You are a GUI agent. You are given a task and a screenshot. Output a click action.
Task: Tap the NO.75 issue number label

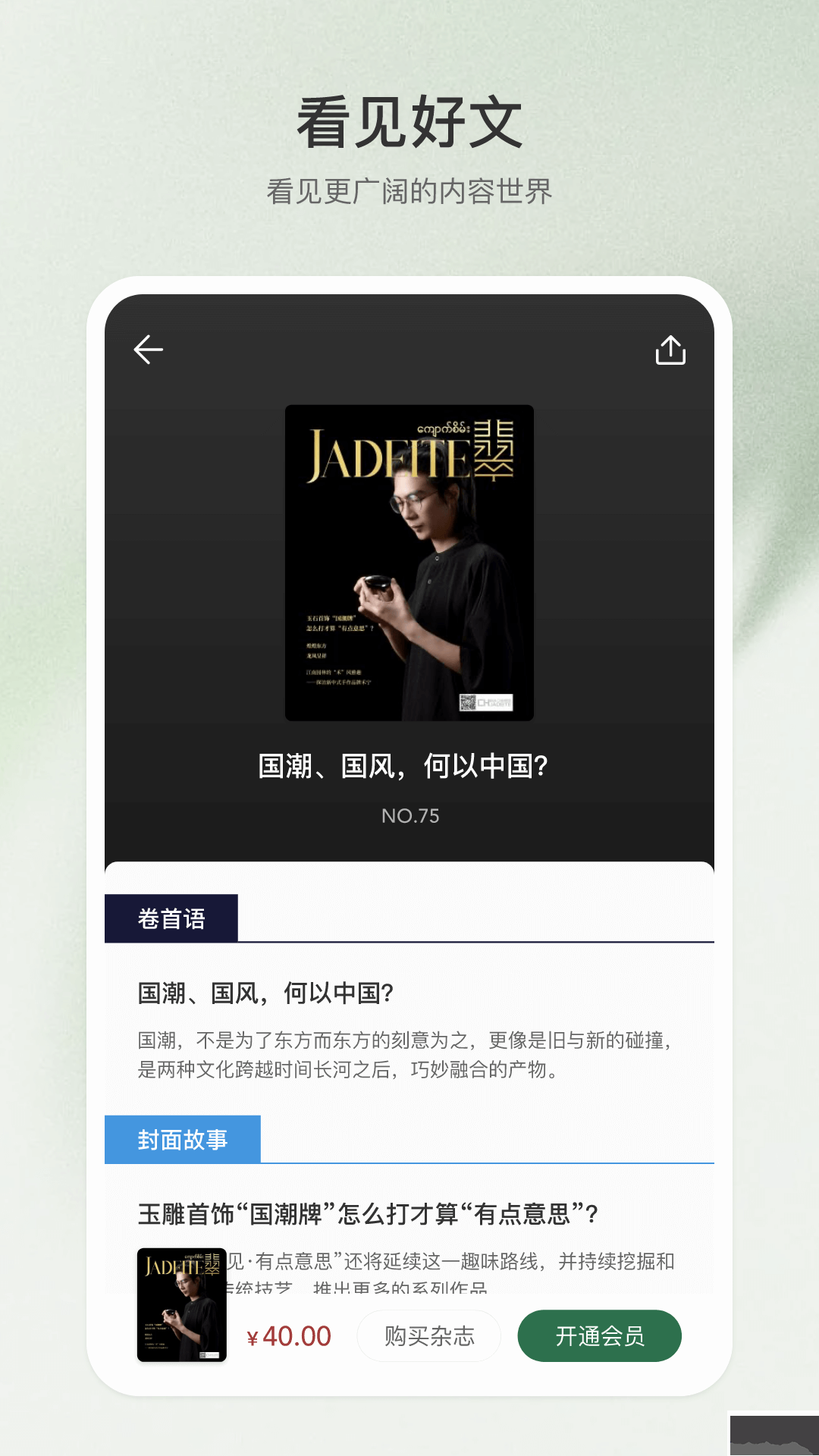pos(409,816)
